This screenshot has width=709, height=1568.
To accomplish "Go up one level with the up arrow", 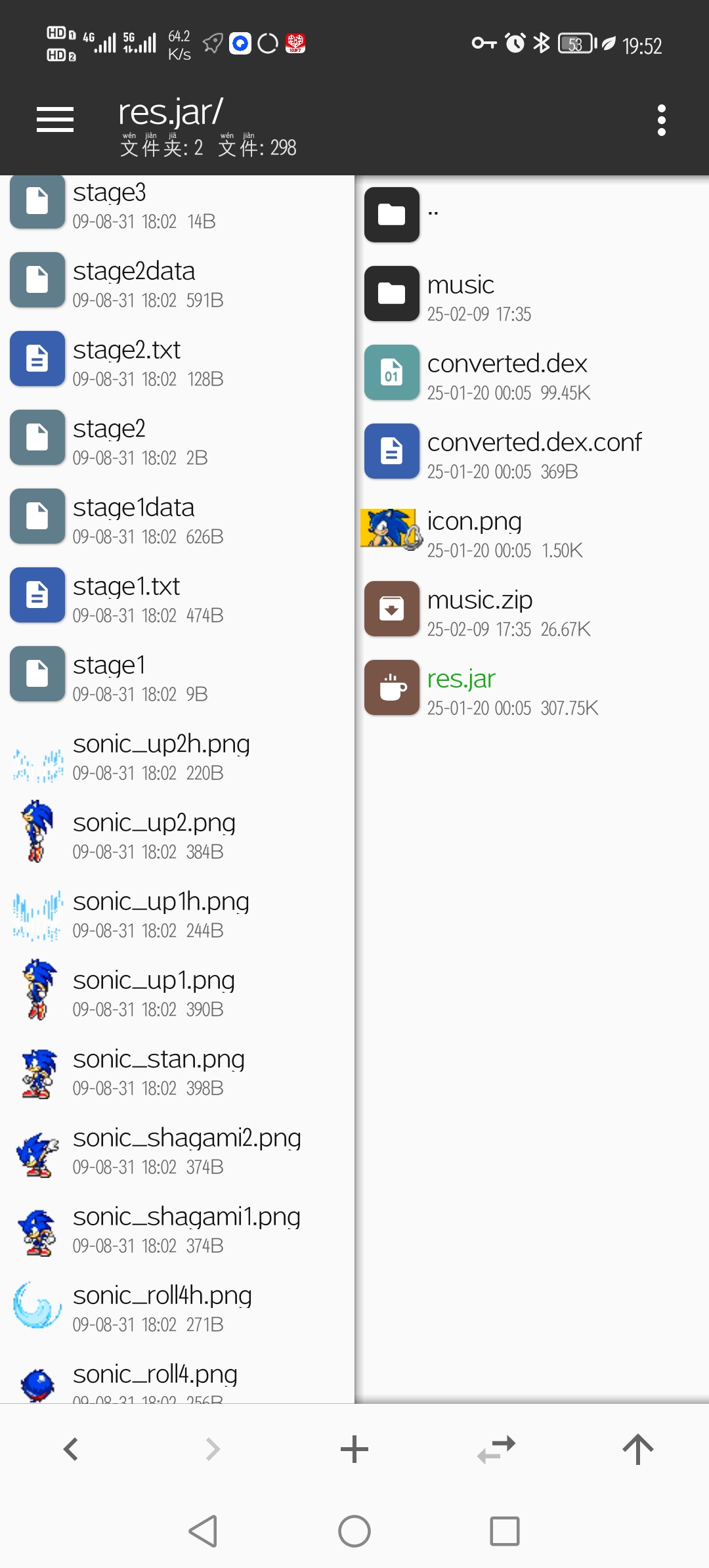I will point(637,1449).
